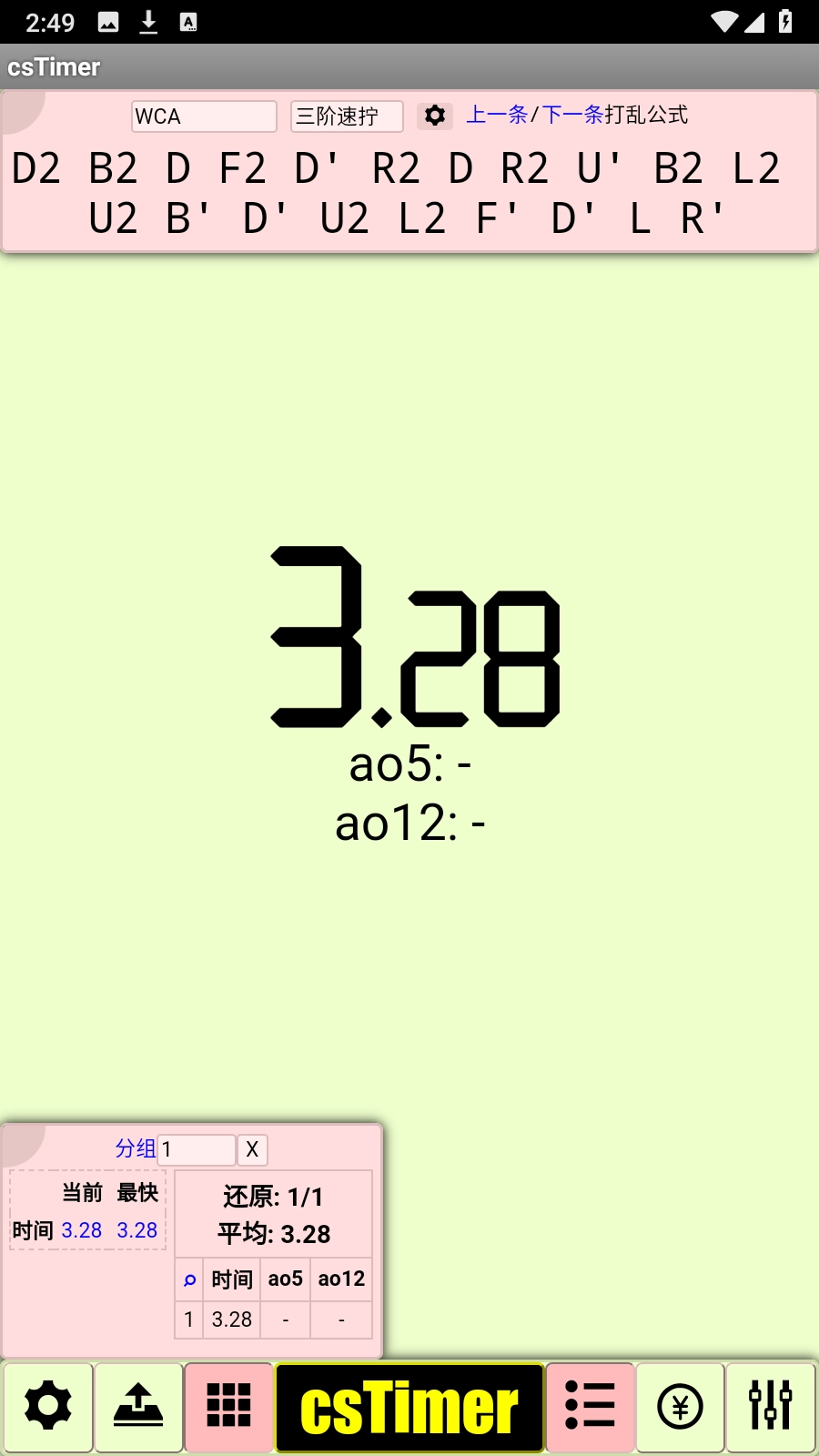Tap the 分组 session link
Screen dimensions: 819x1456
(136, 1148)
